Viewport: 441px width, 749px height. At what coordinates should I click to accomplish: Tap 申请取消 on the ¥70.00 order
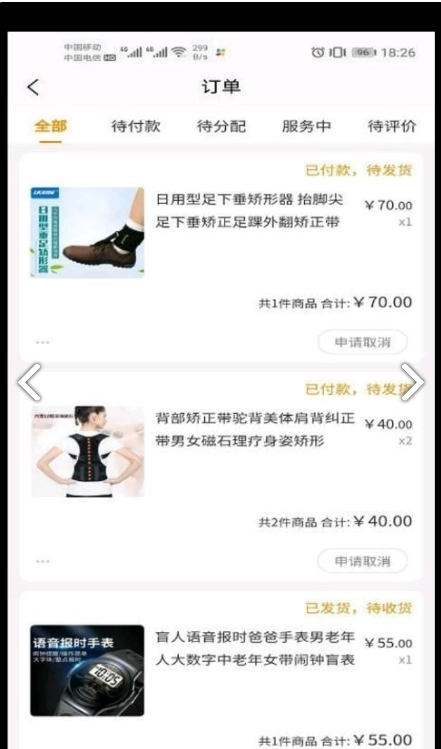tap(362, 342)
